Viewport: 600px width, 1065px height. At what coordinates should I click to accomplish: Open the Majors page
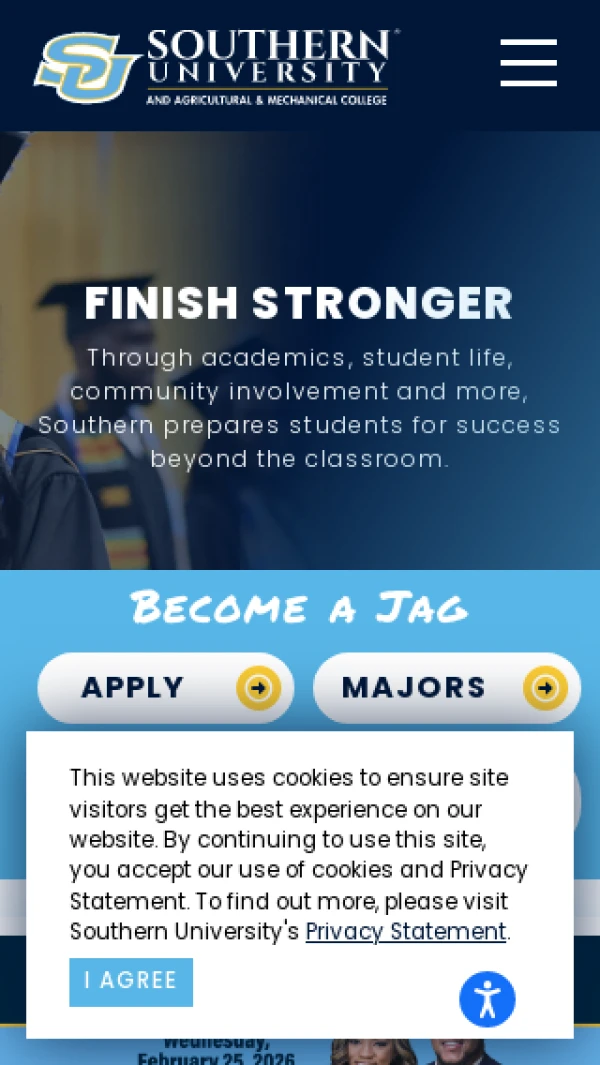(x=446, y=688)
